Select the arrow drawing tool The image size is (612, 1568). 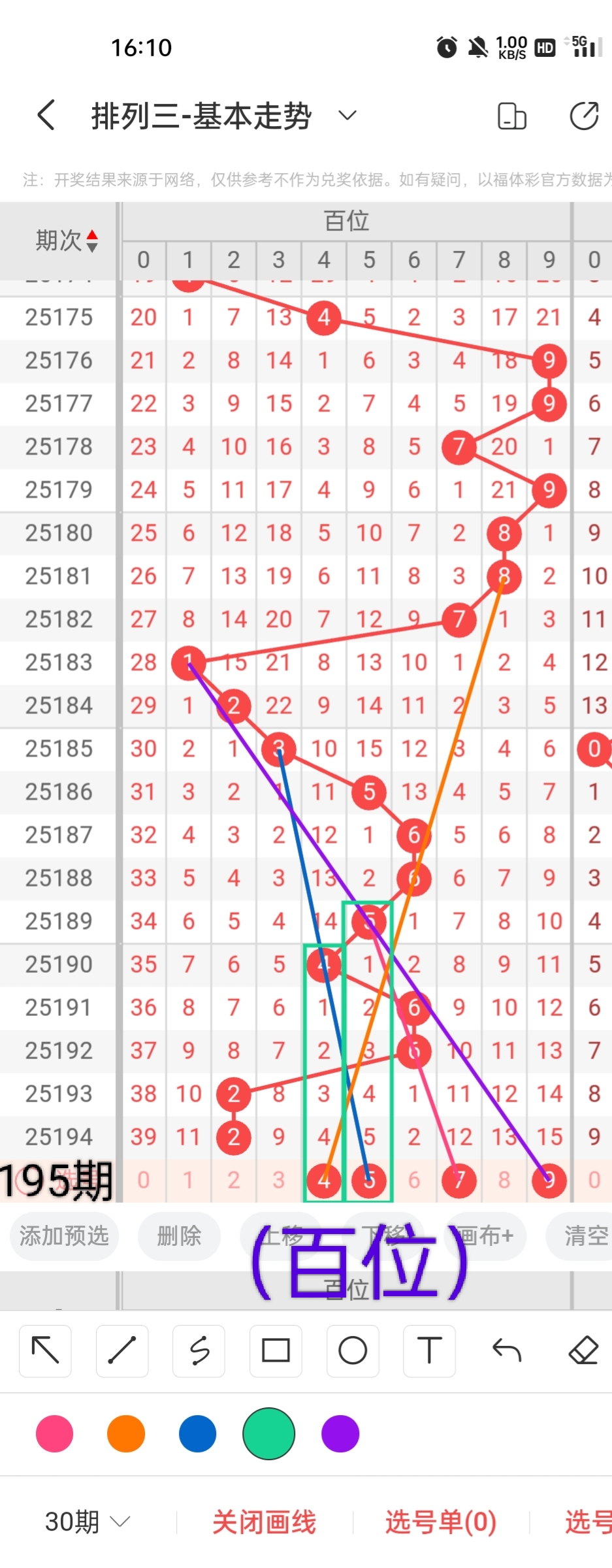click(x=45, y=1350)
